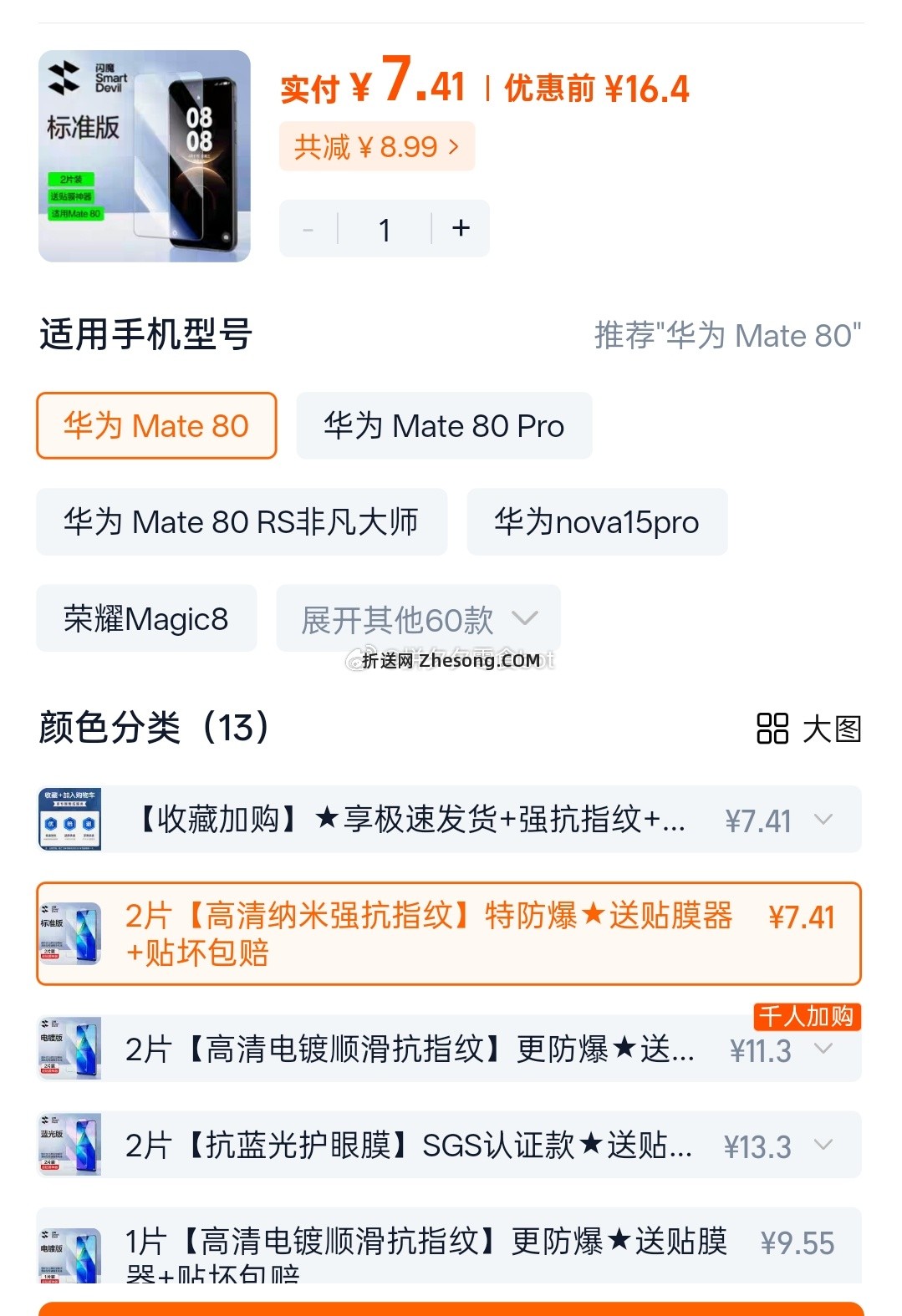The width and height of the screenshot is (902, 1316).
Task: Select the 华为 Mate 80 RS非凡大师 model
Action: point(242,522)
